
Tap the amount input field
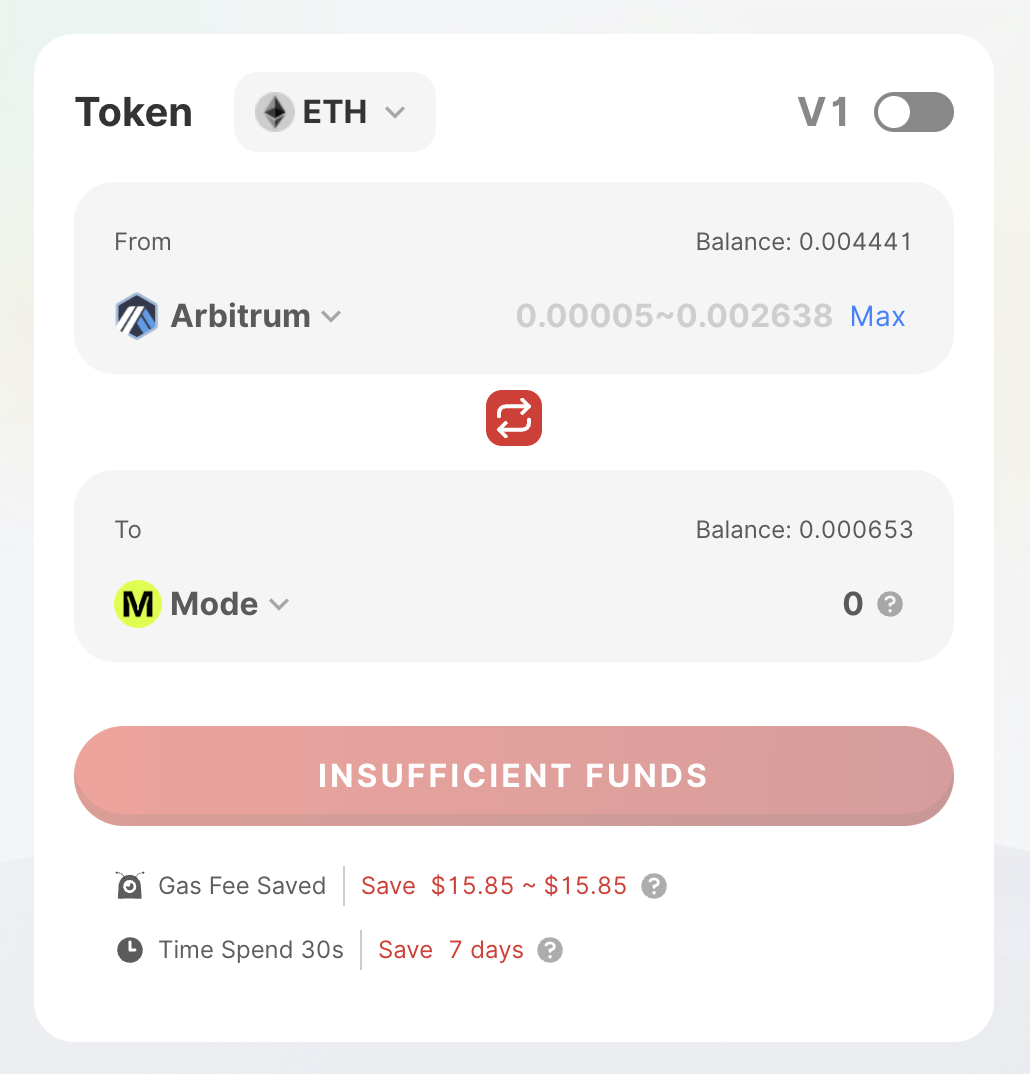673,317
